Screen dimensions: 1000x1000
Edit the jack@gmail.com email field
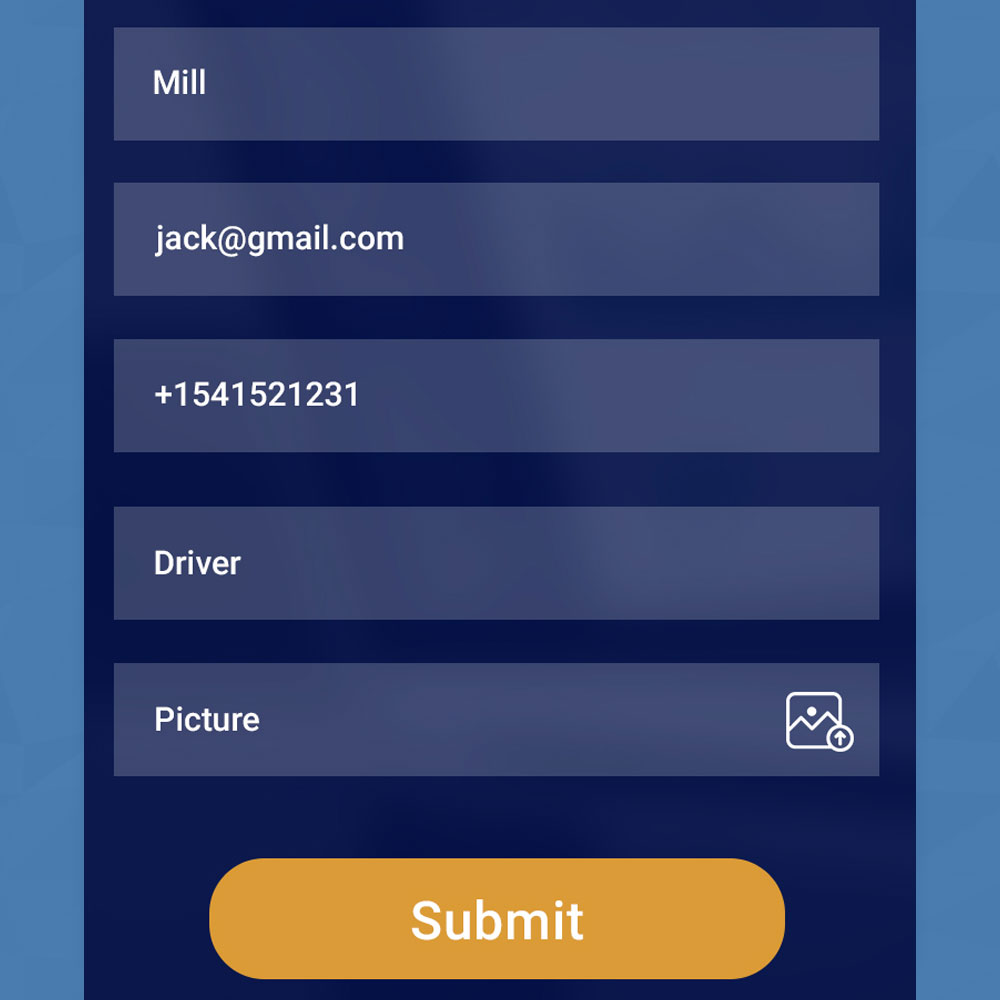pyautogui.click(x=496, y=239)
